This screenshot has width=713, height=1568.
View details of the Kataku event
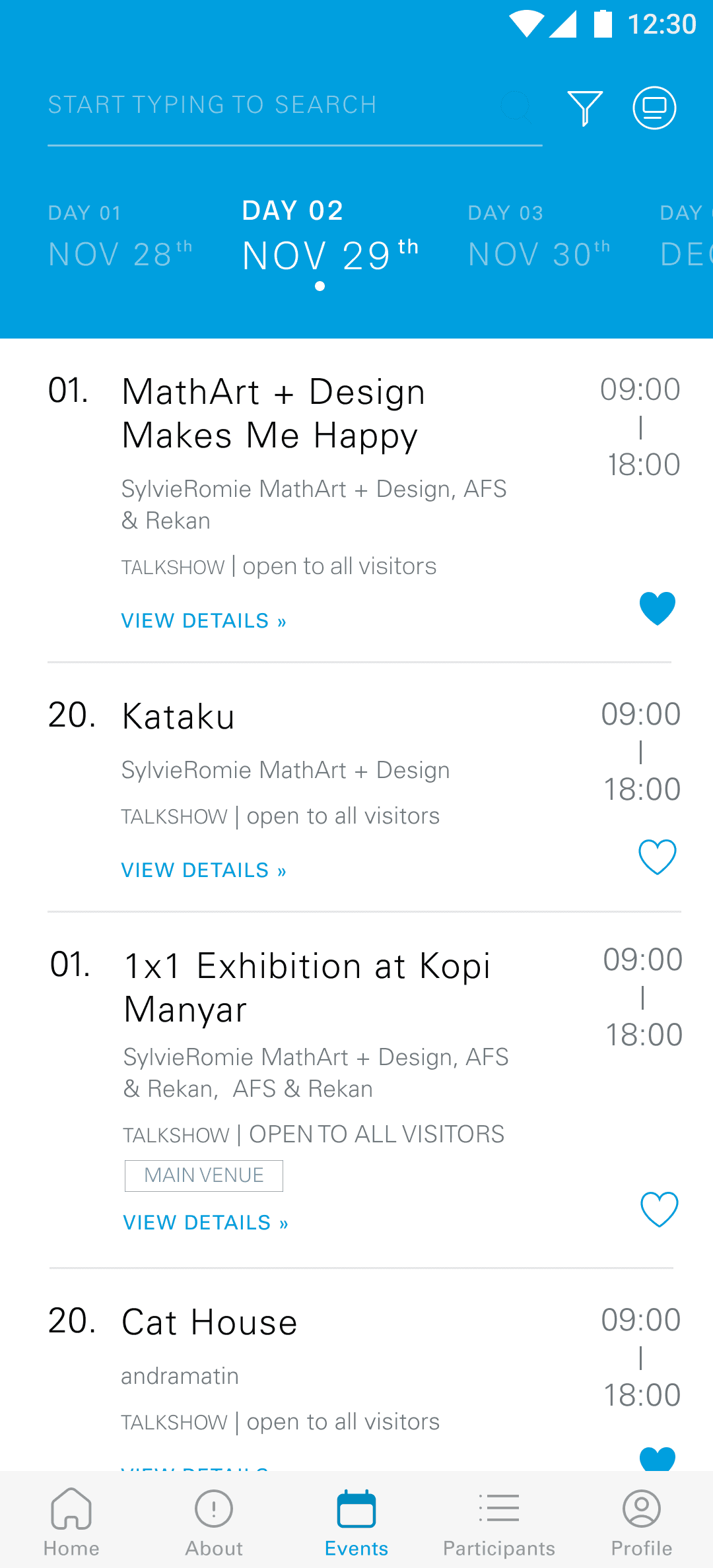click(x=203, y=870)
